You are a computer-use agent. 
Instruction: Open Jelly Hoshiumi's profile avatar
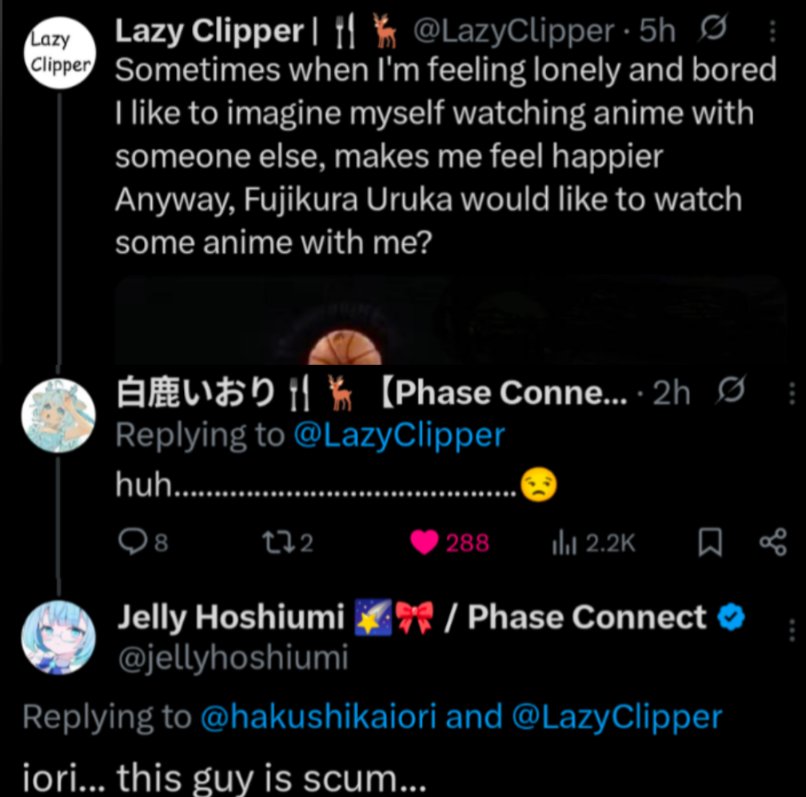(59, 640)
